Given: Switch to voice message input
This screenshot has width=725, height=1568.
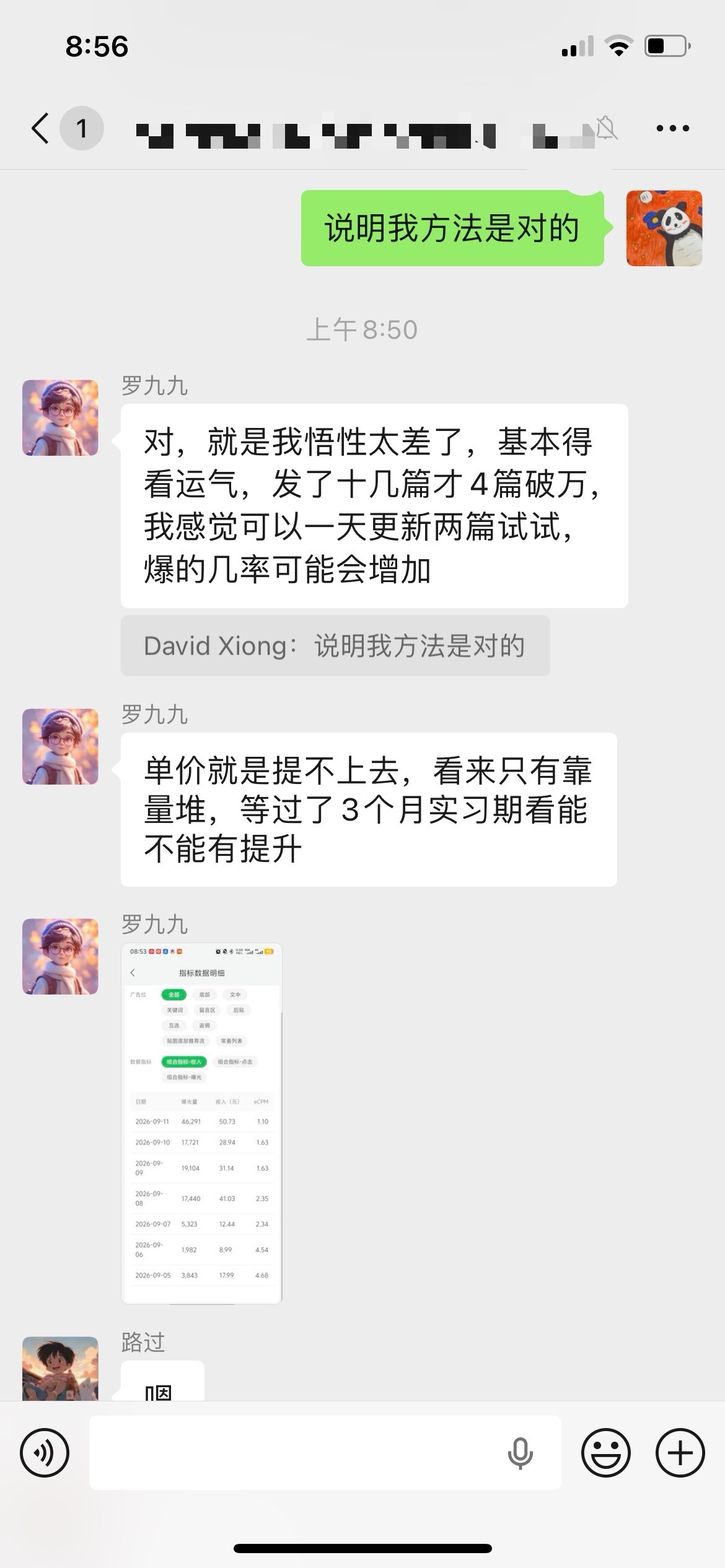Looking at the screenshot, I should (45, 1452).
